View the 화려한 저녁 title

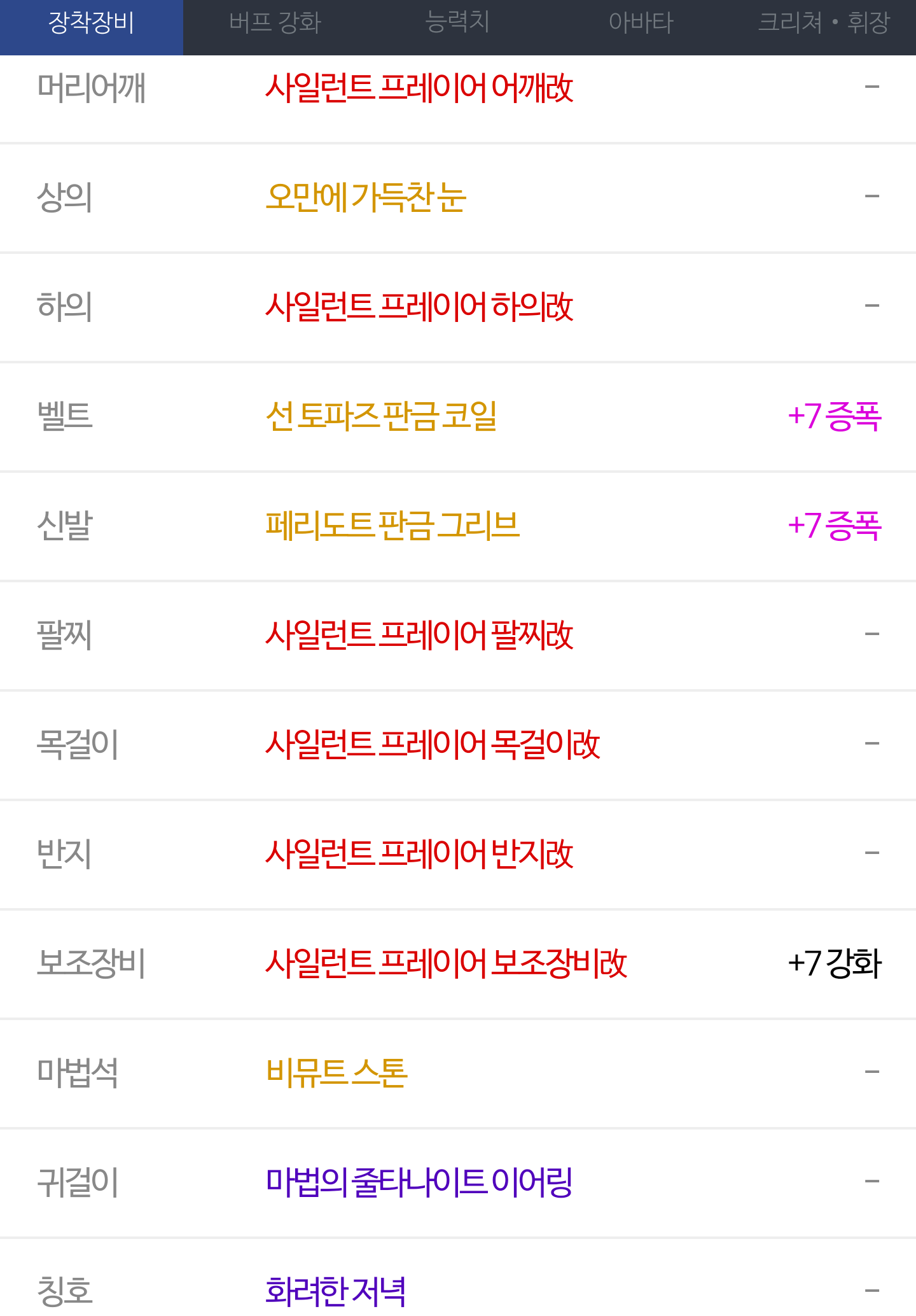point(335,1291)
